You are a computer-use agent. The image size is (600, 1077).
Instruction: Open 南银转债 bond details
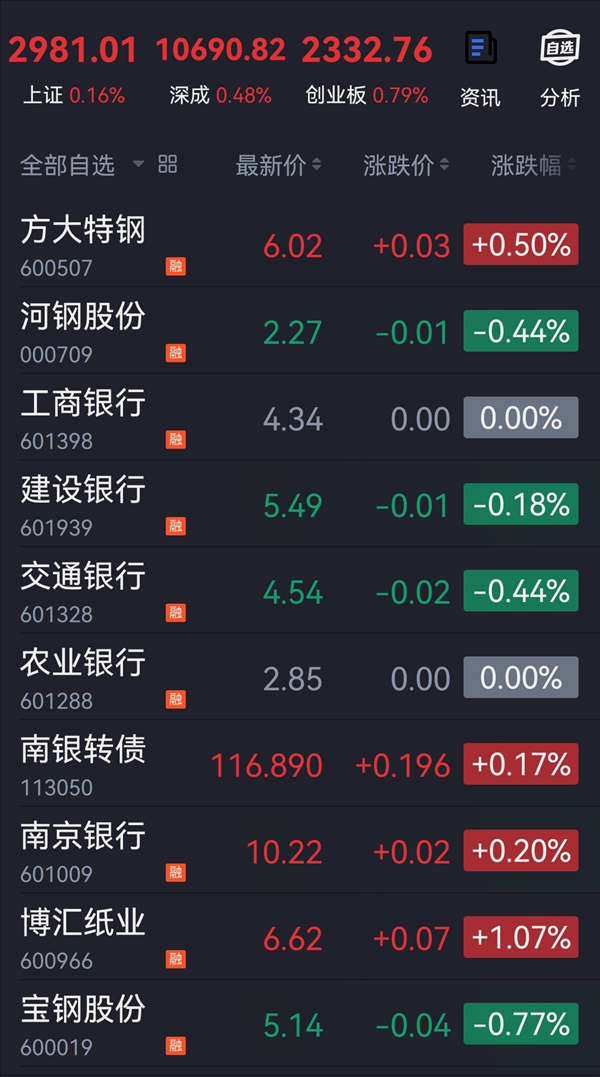tap(300, 764)
